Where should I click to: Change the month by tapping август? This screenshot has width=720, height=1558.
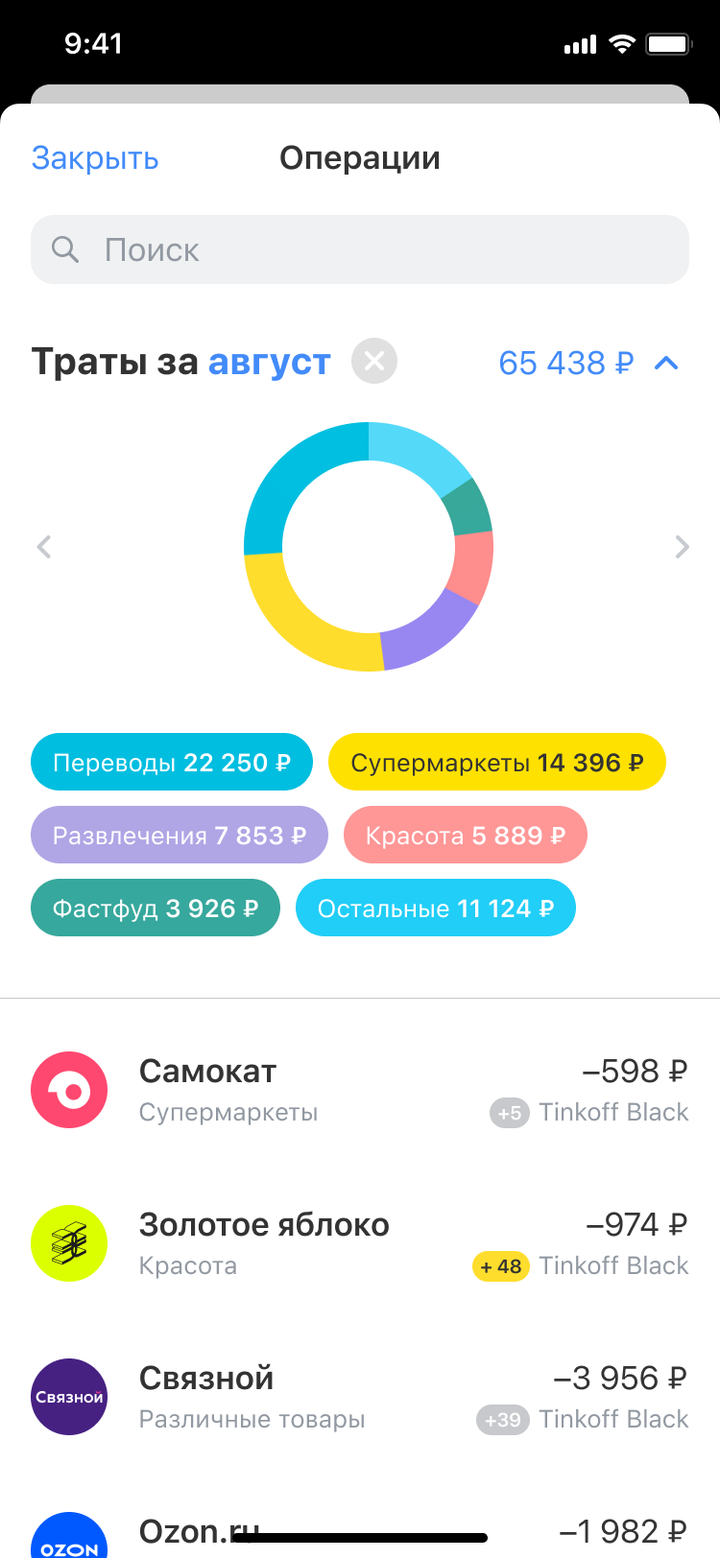(269, 362)
